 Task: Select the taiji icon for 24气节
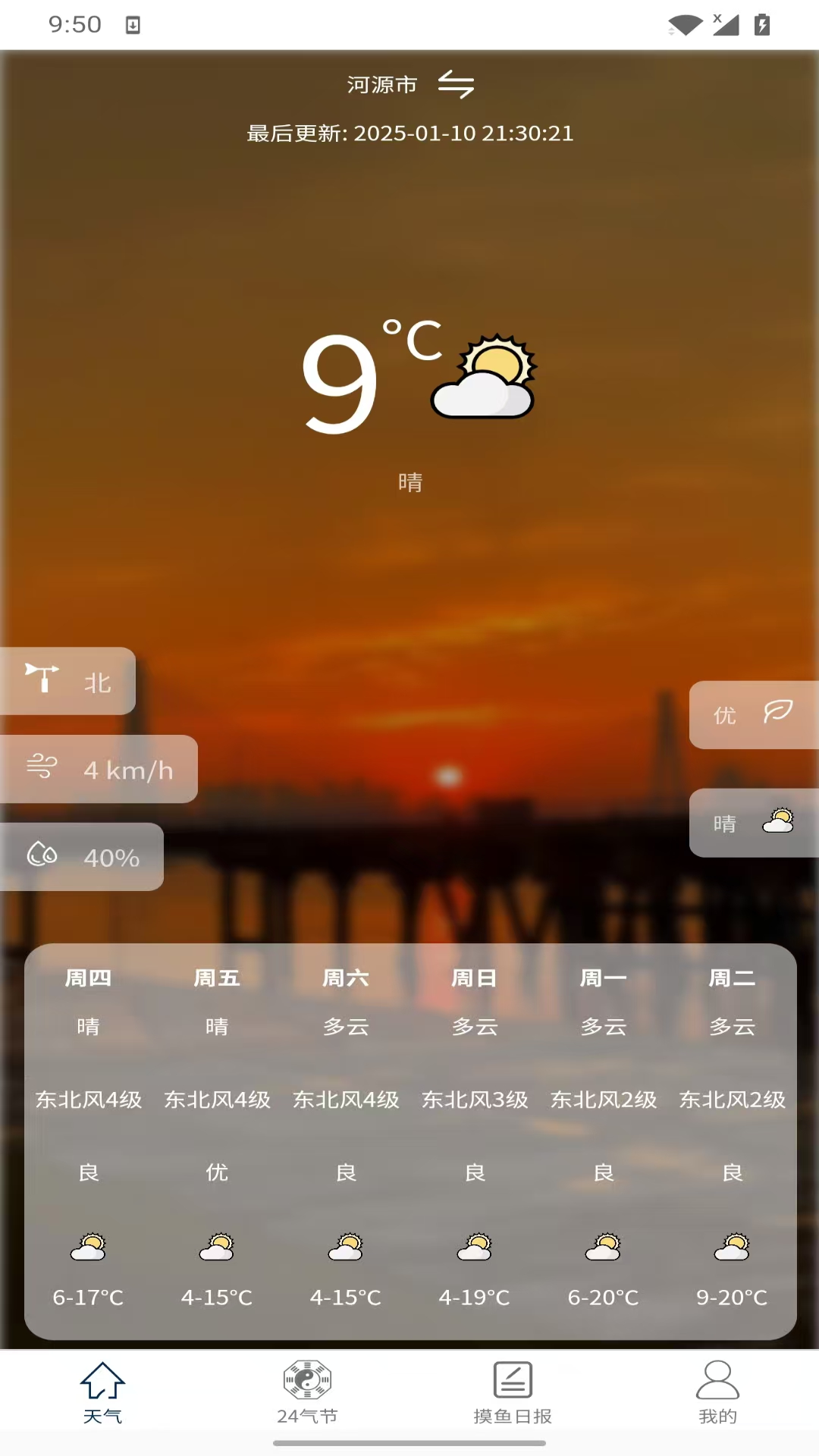point(307,1378)
